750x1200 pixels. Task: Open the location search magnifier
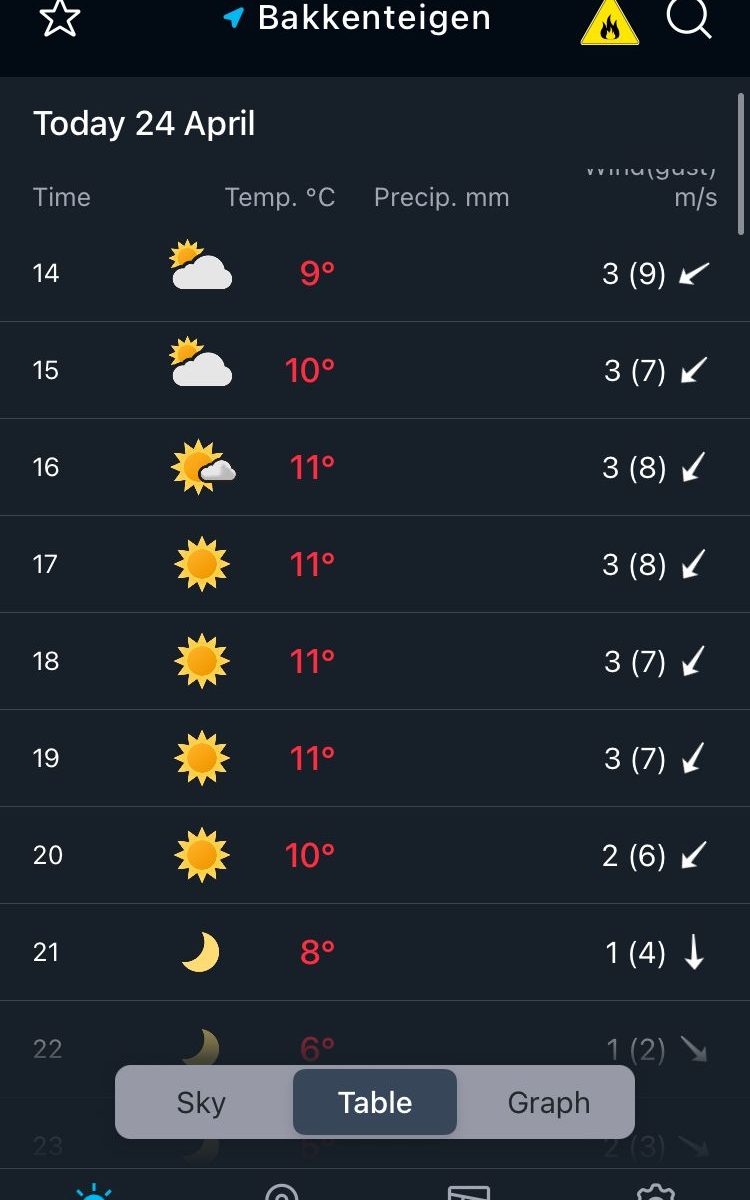690,17
